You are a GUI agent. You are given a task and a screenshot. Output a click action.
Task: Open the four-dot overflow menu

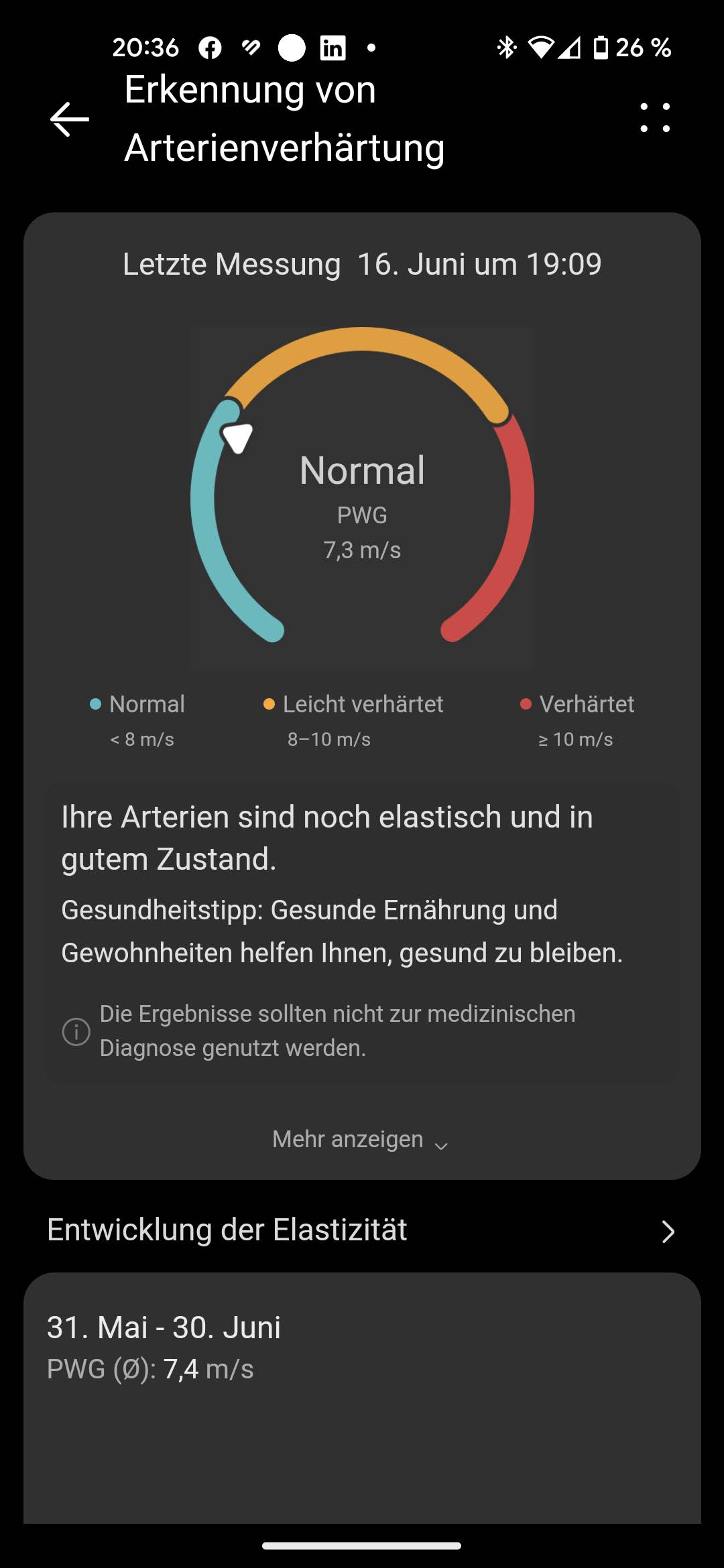coord(655,118)
